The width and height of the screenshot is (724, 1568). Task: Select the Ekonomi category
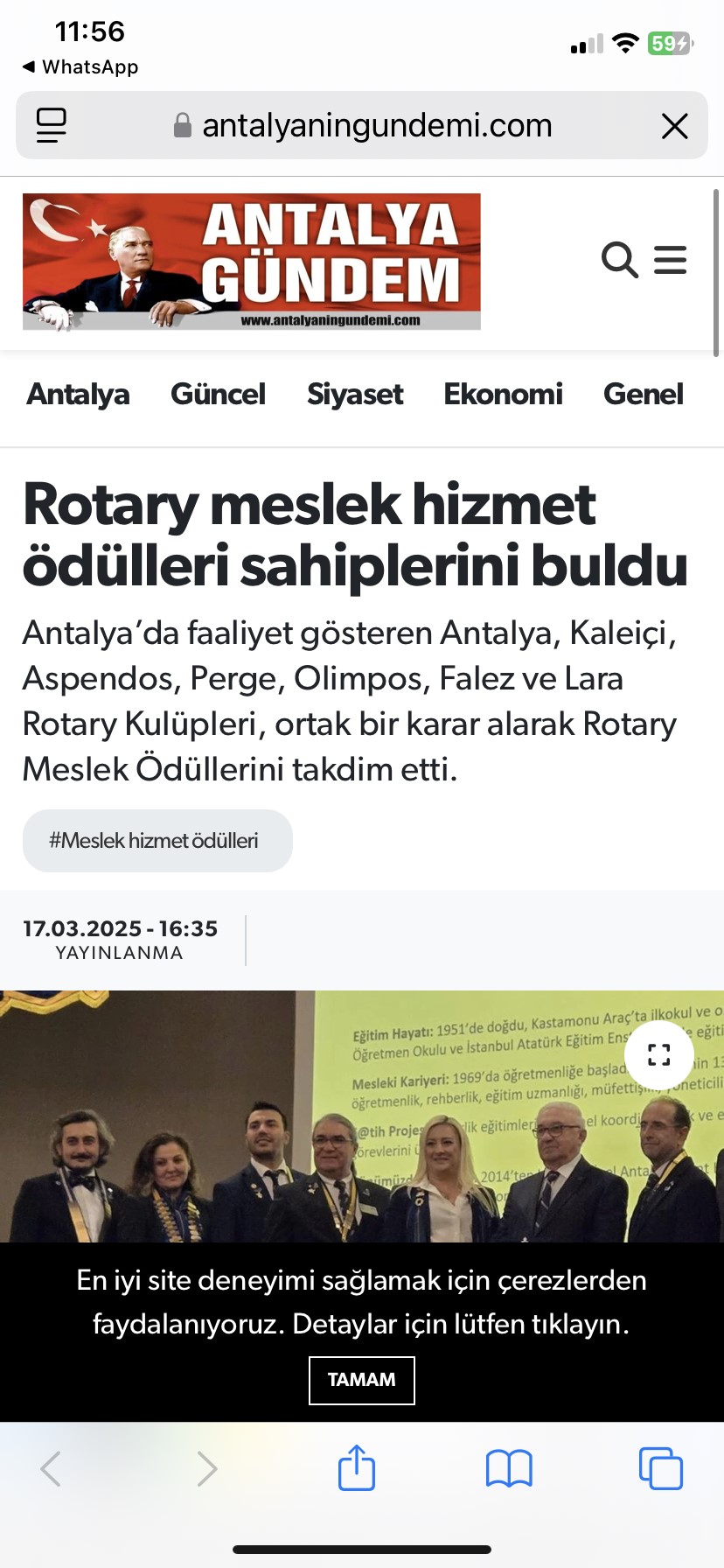[x=503, y=395]
